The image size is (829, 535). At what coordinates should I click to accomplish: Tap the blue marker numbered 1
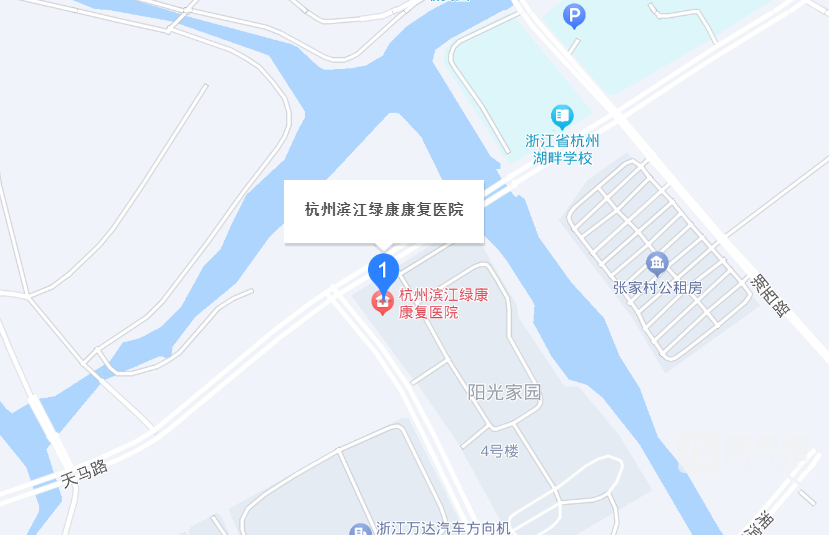click(384, 269)
